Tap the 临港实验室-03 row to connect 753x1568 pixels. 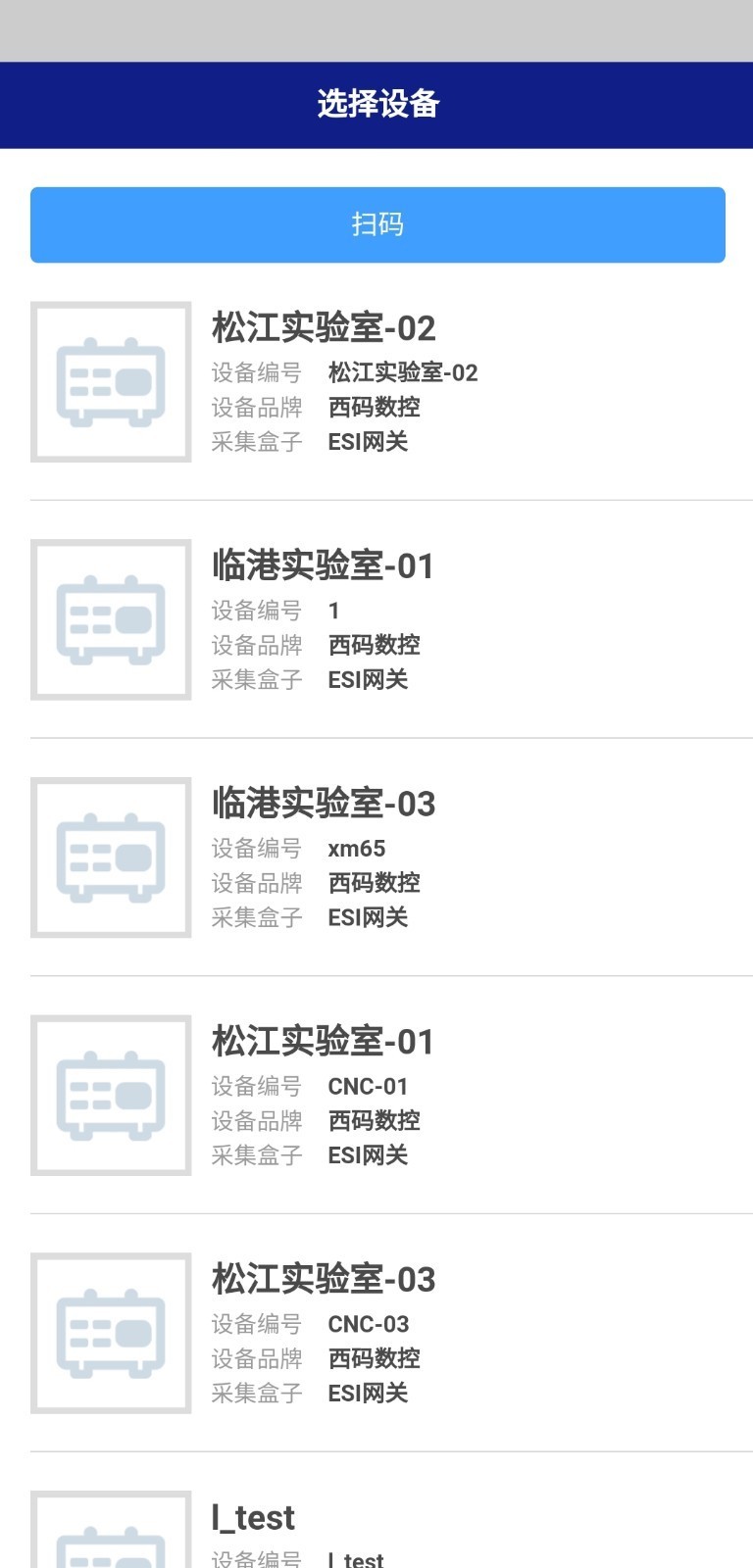point(376,857)
